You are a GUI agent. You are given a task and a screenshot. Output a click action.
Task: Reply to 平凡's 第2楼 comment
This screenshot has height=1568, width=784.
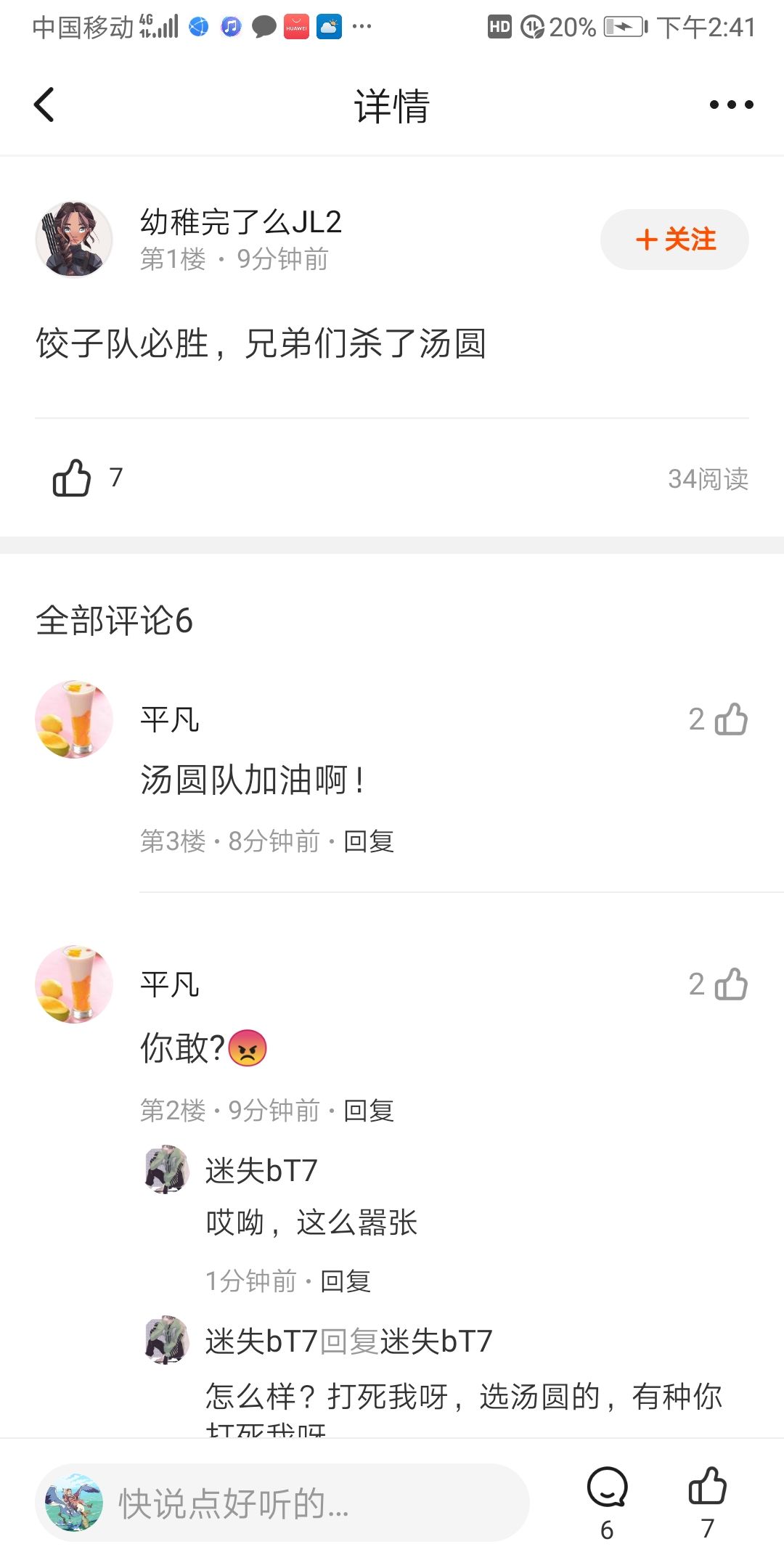pos(369,1111)
